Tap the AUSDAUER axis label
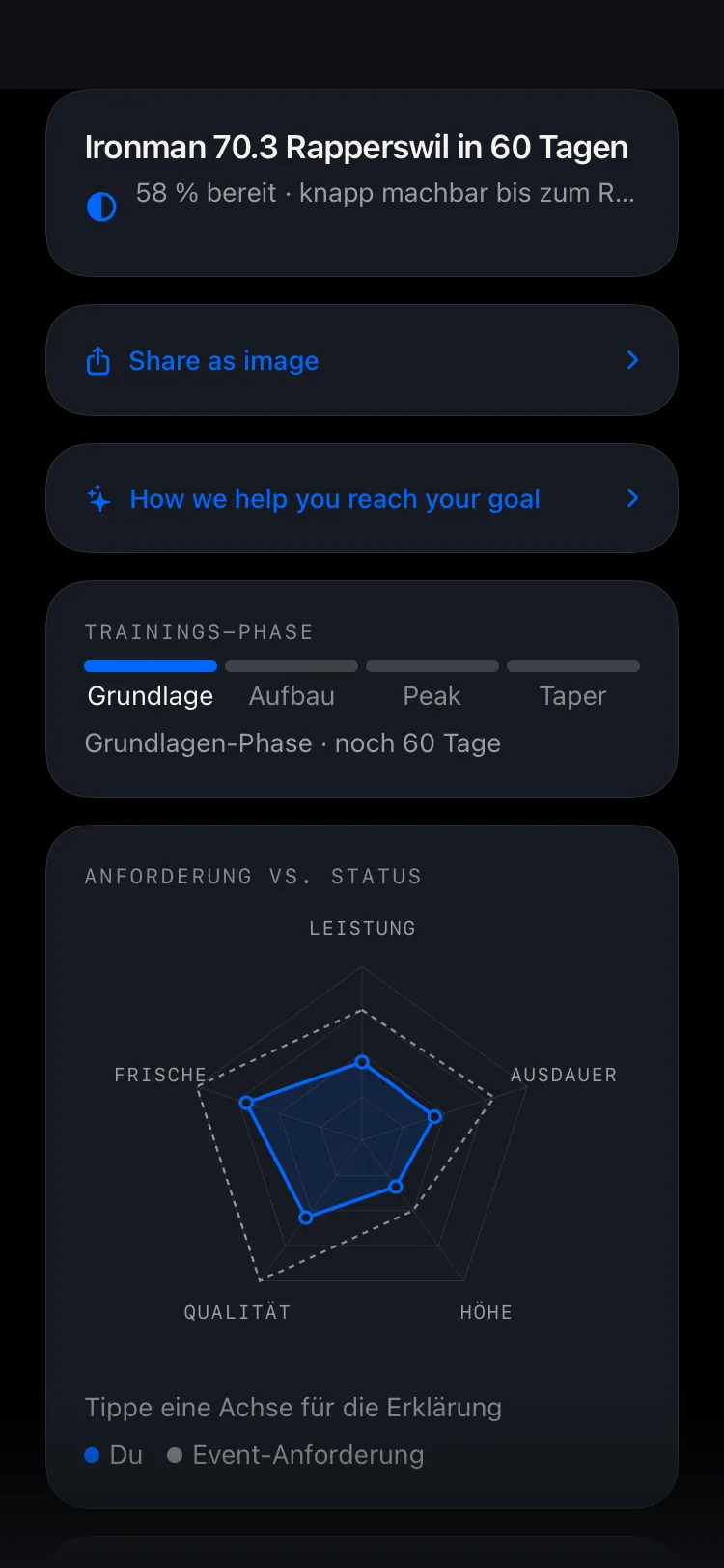 click(x=563, y=1075)
